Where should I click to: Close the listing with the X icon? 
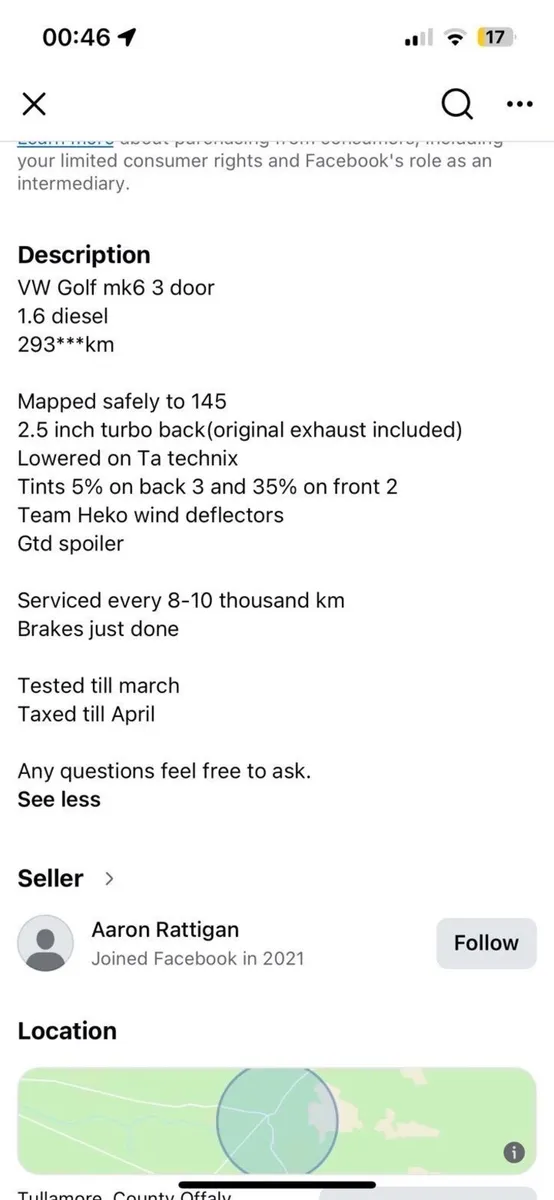point(35,104)
